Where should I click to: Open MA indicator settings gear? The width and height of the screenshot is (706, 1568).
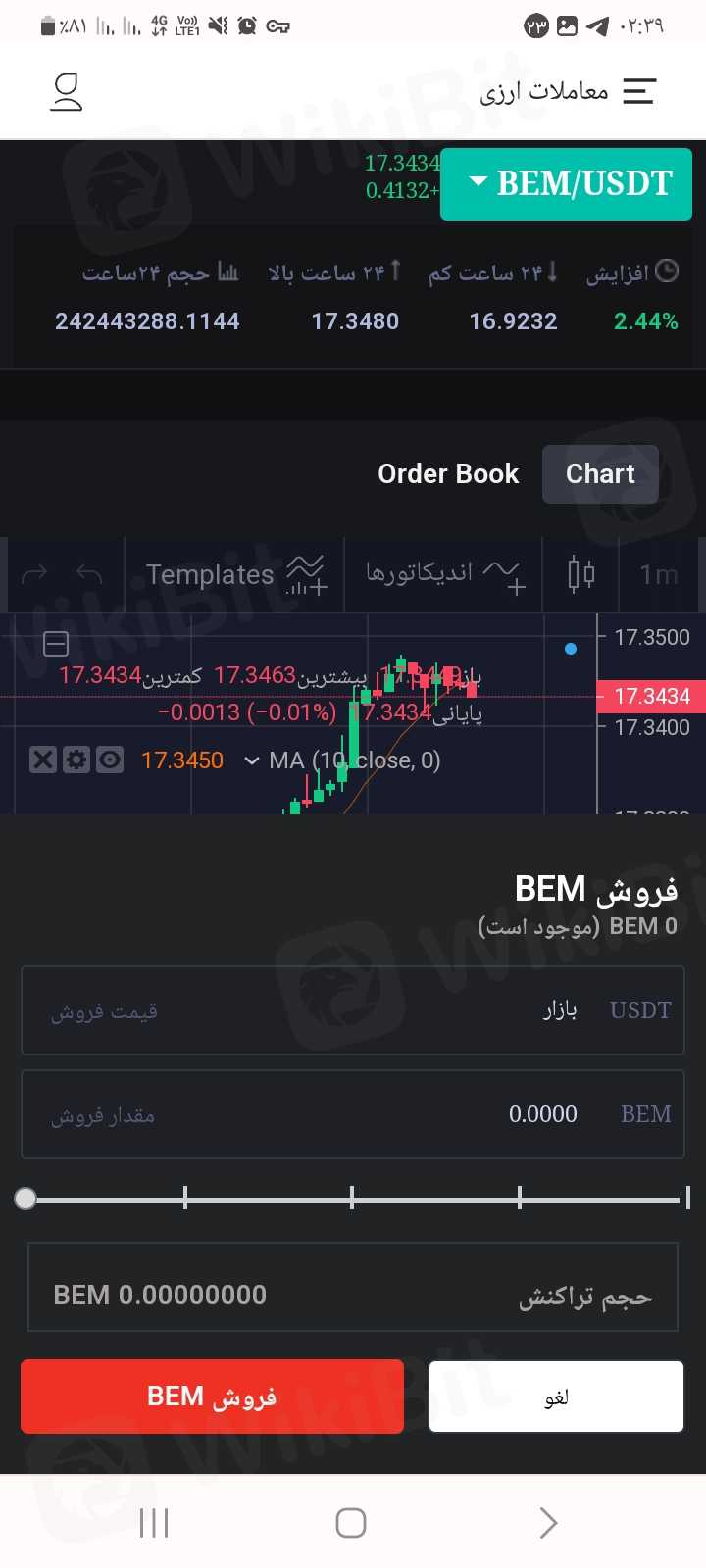pyautogui.click(x=76, y=760)
